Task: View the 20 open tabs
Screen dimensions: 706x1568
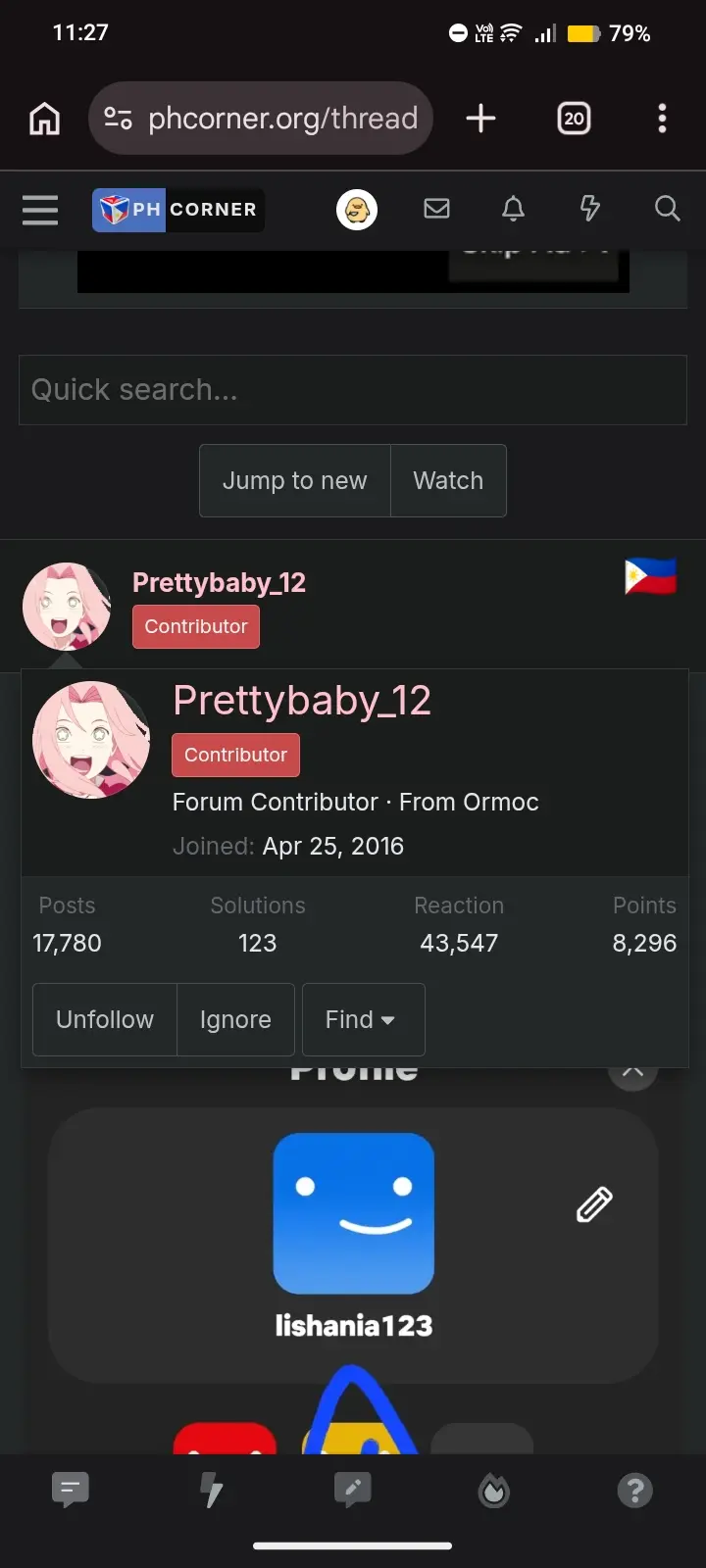Action: click(x=574, y=119)
